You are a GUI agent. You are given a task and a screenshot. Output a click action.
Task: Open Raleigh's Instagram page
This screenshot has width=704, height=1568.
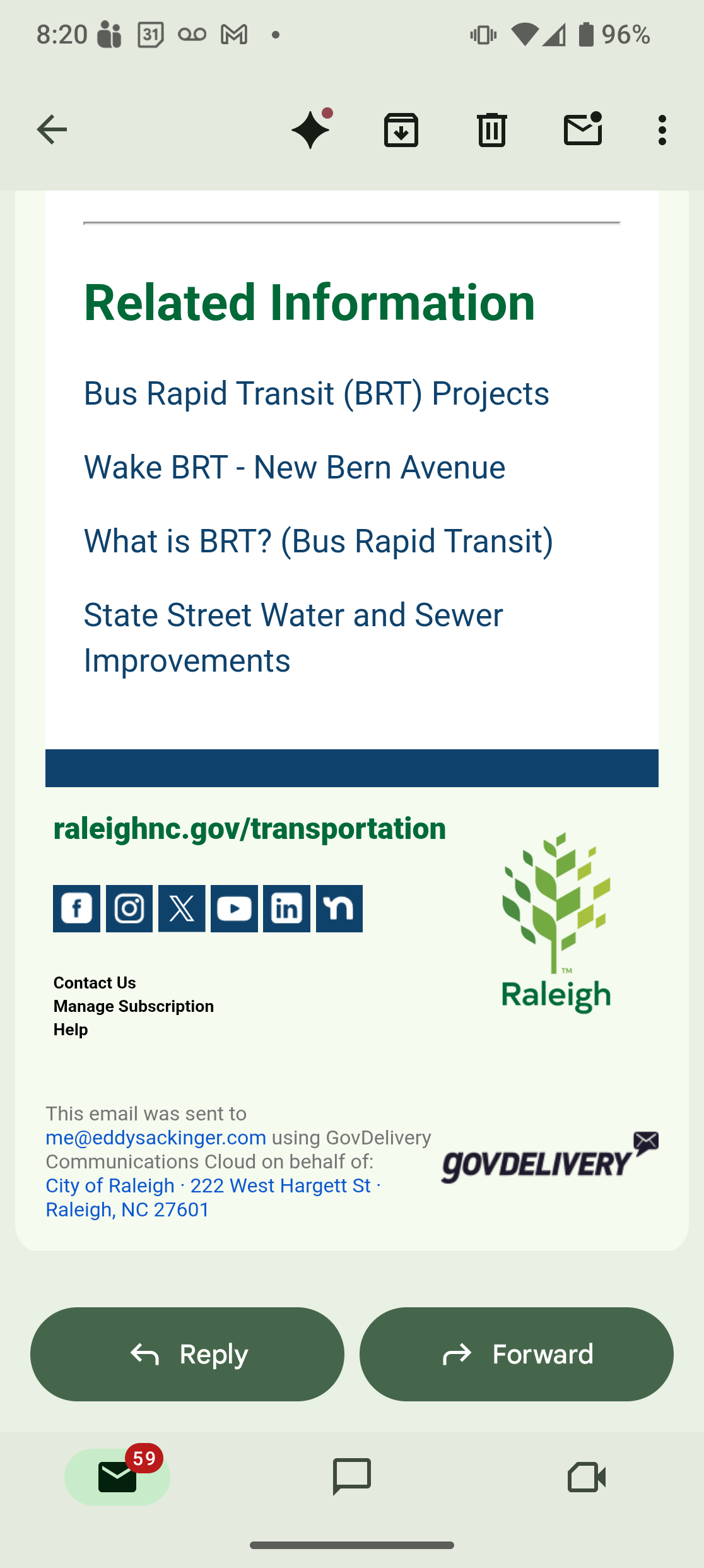(x=129, y=909)
